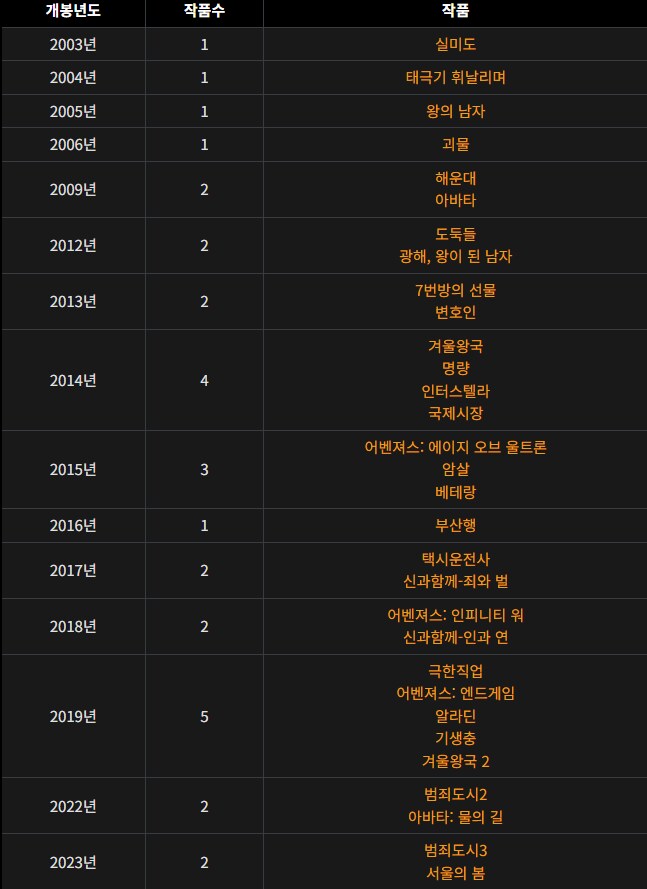Open the 서울의 봄 link
This screenshot has width=647, height=889.
point(455,872)
